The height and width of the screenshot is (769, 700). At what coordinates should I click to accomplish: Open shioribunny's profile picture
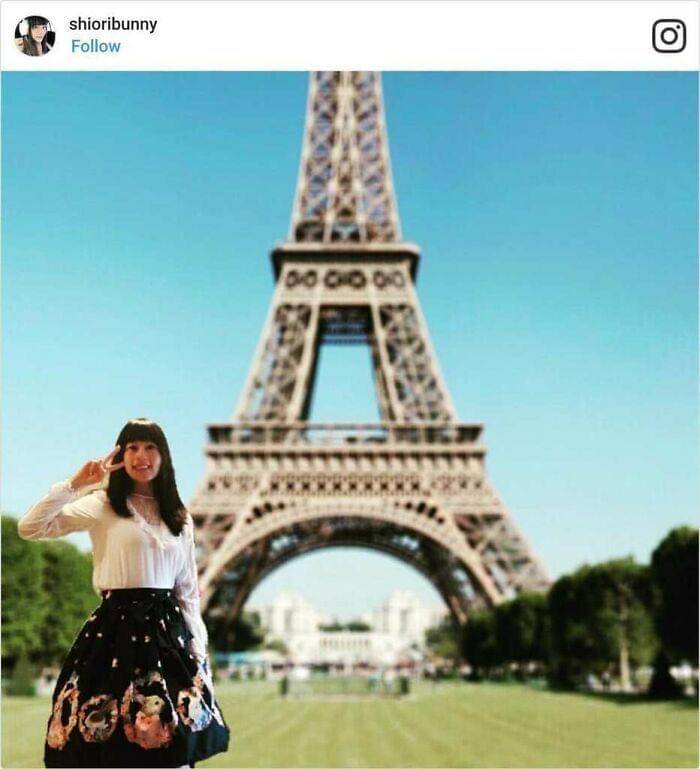(34, 35)
